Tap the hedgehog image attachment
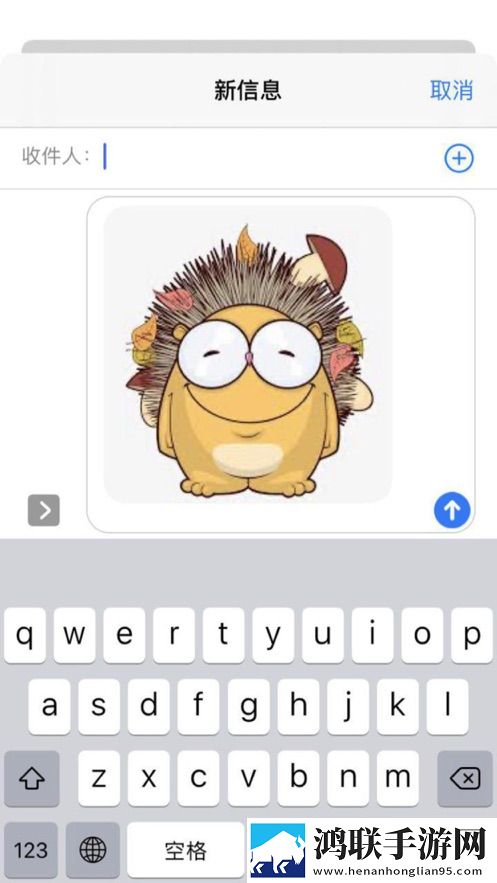The width and height of the screenshot is (497, 883). click(x=248, y=355)
